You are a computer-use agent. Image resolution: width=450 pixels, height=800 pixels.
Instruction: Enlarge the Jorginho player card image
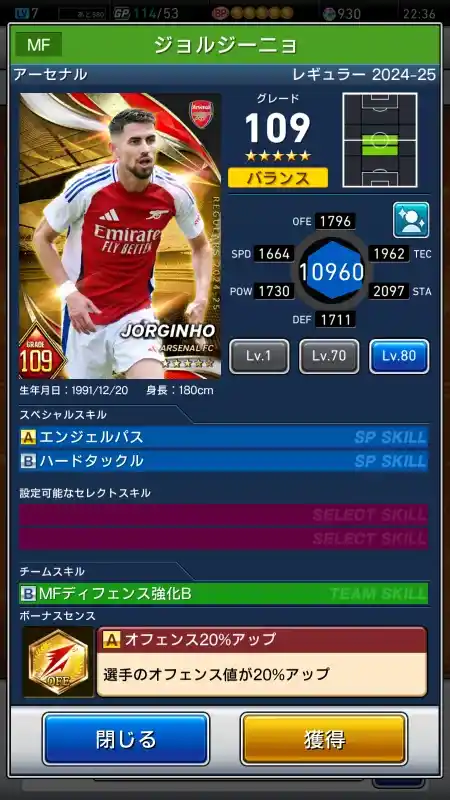(x=120, y=236)
